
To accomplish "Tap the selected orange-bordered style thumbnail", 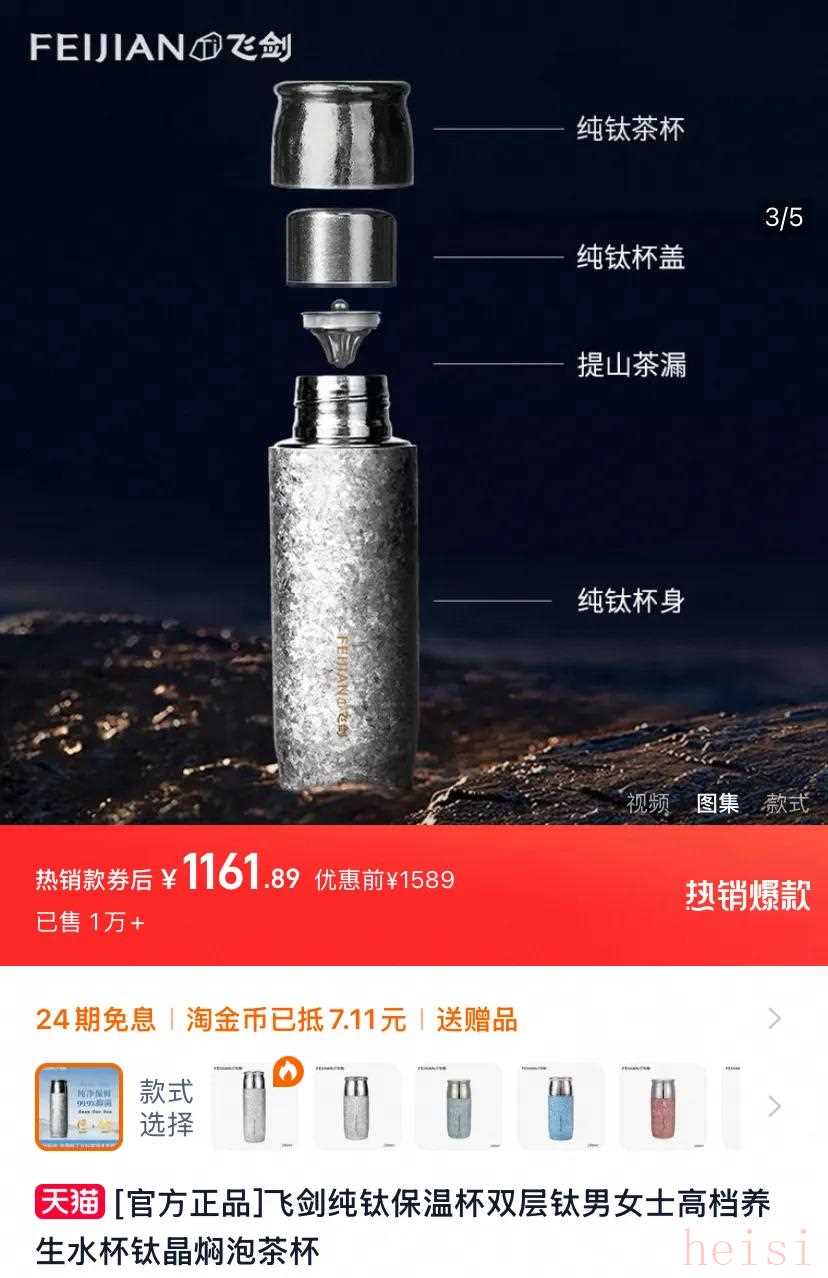I will coord(79,1106).
